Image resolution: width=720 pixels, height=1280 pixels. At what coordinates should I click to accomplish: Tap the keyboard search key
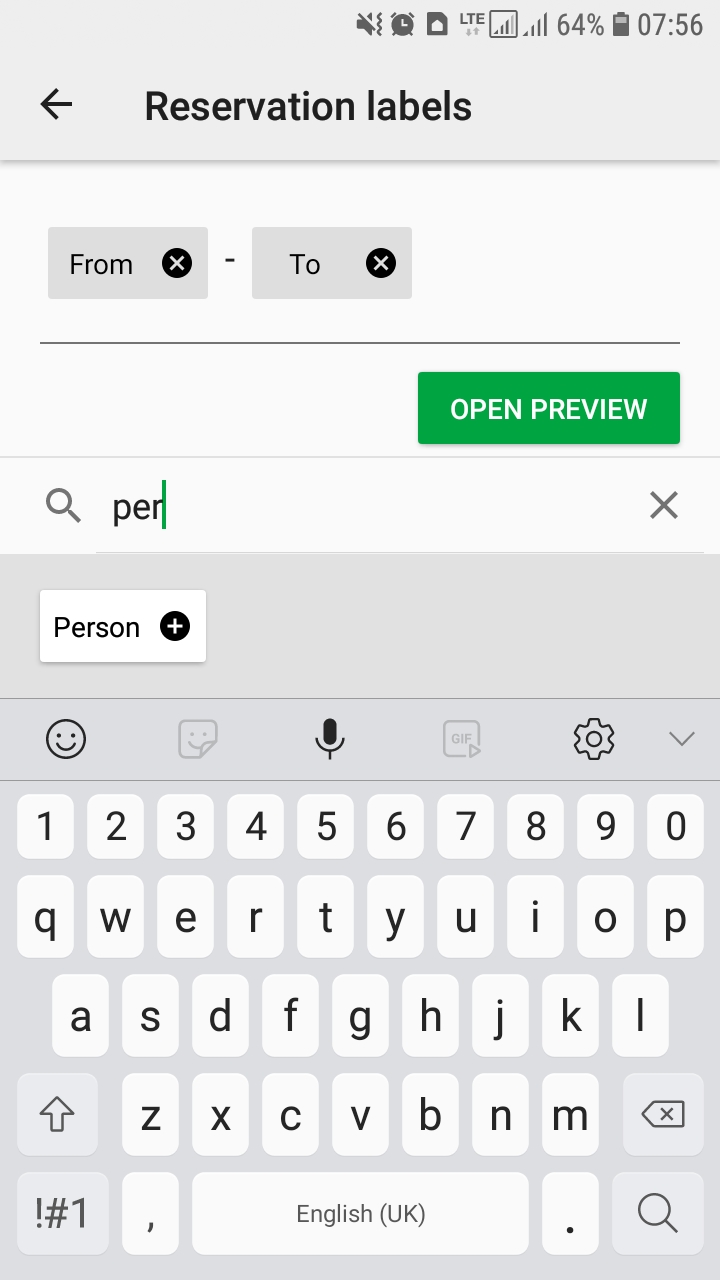658,1214
